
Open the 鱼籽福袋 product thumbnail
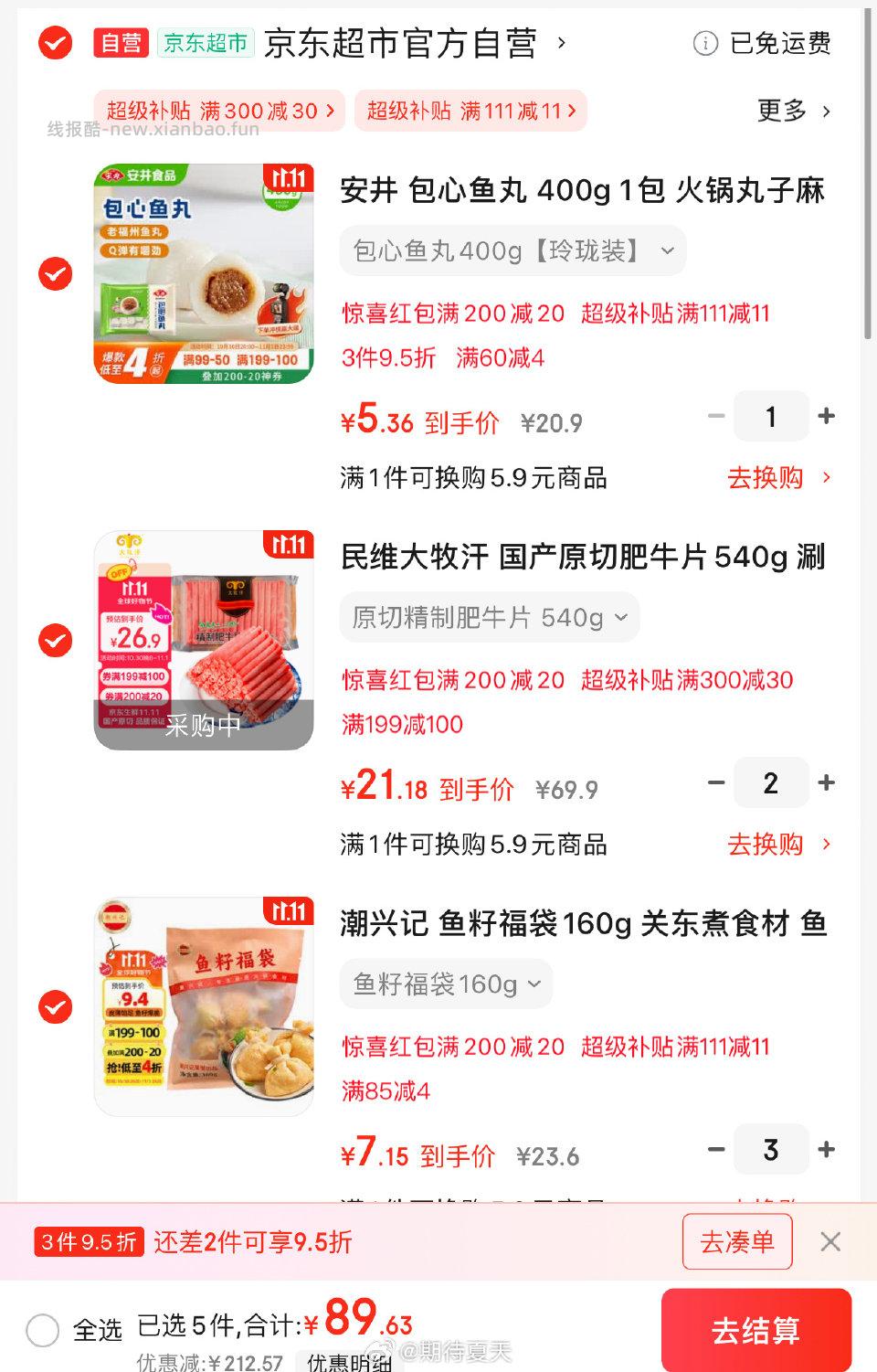tap(203, 1005)
